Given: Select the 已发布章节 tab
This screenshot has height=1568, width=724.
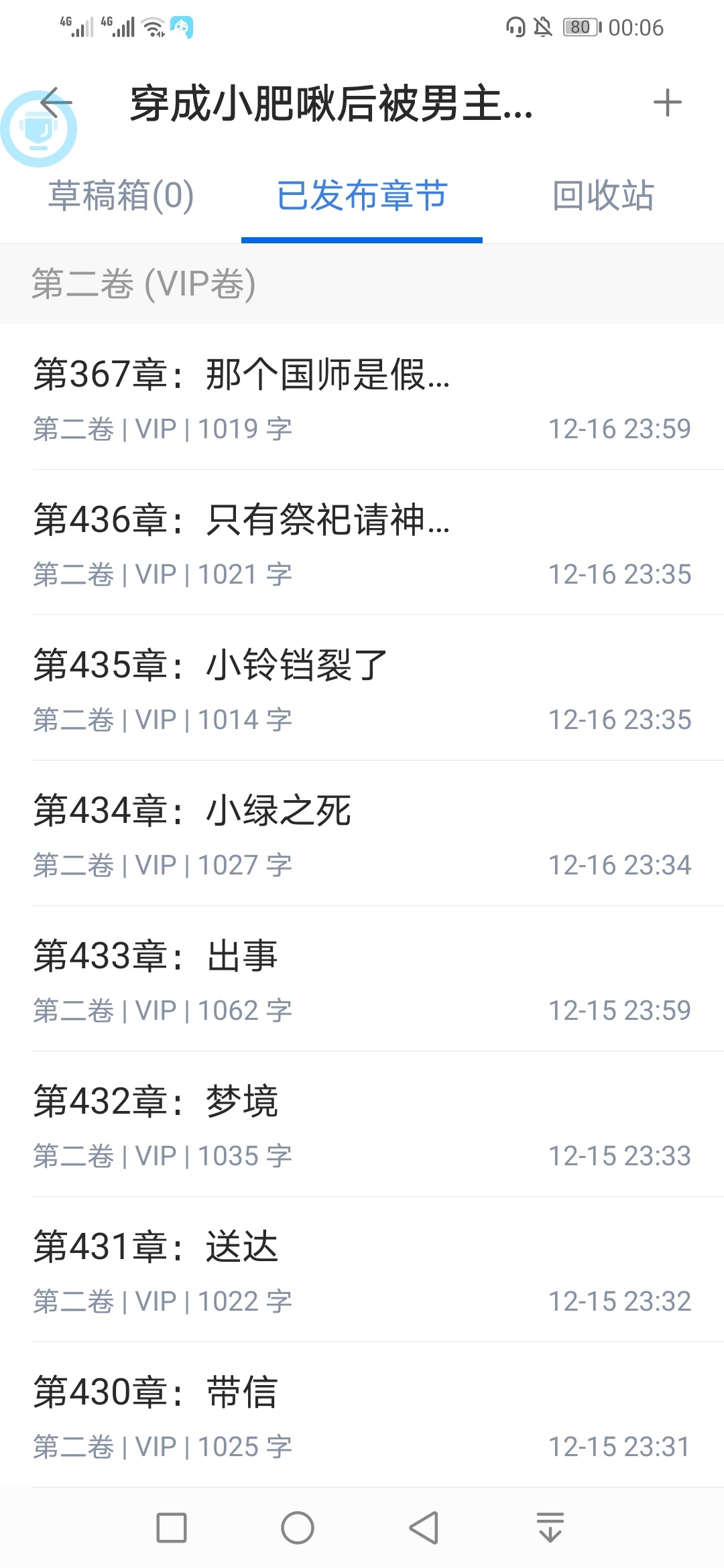Looking at the screenshot, I should [x=362, y=196].
